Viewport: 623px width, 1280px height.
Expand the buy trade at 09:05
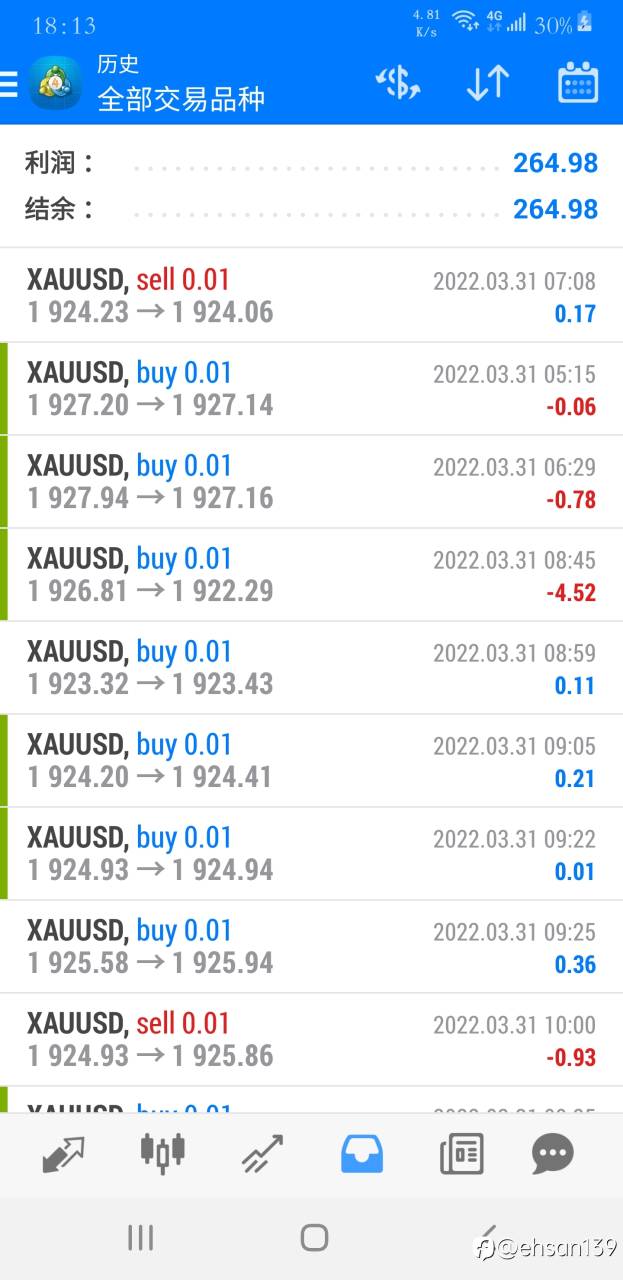[x=311, y=761]
